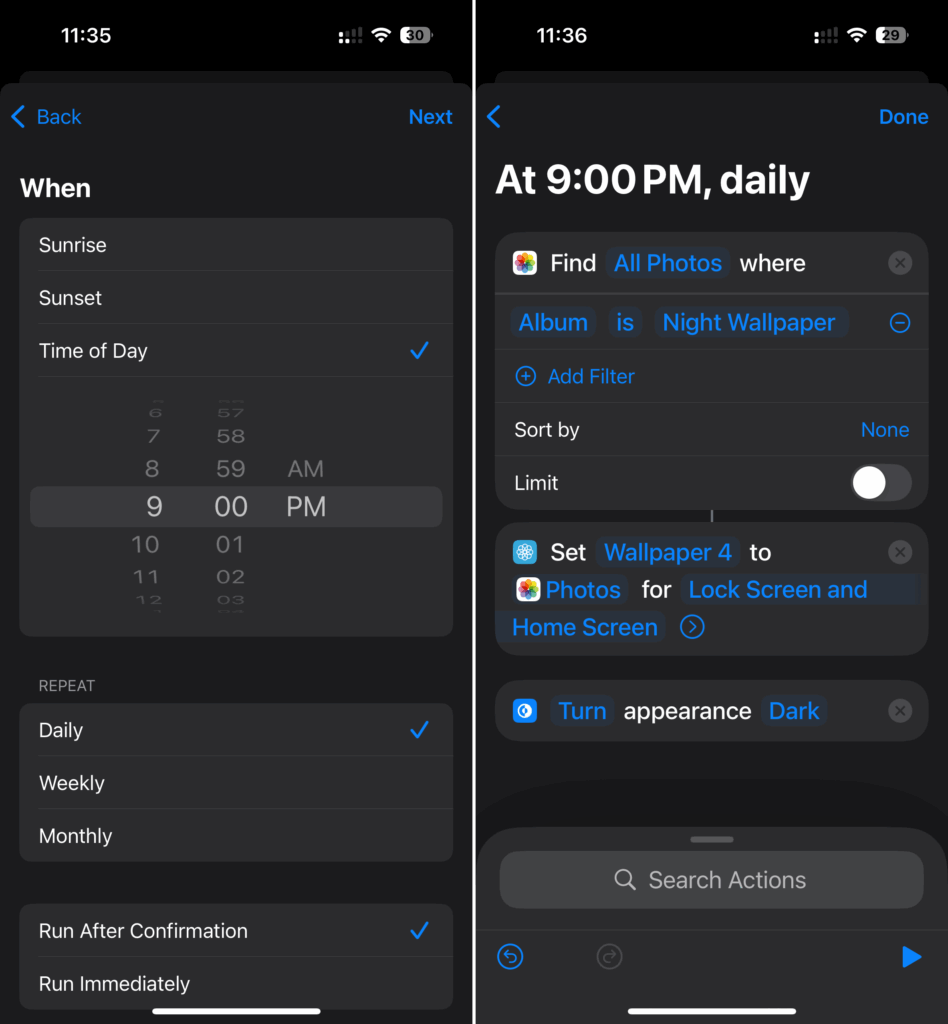This screenshot has width=948, height=1024.
Task: Tap Done to save the automation
Action: pos(903,117)
